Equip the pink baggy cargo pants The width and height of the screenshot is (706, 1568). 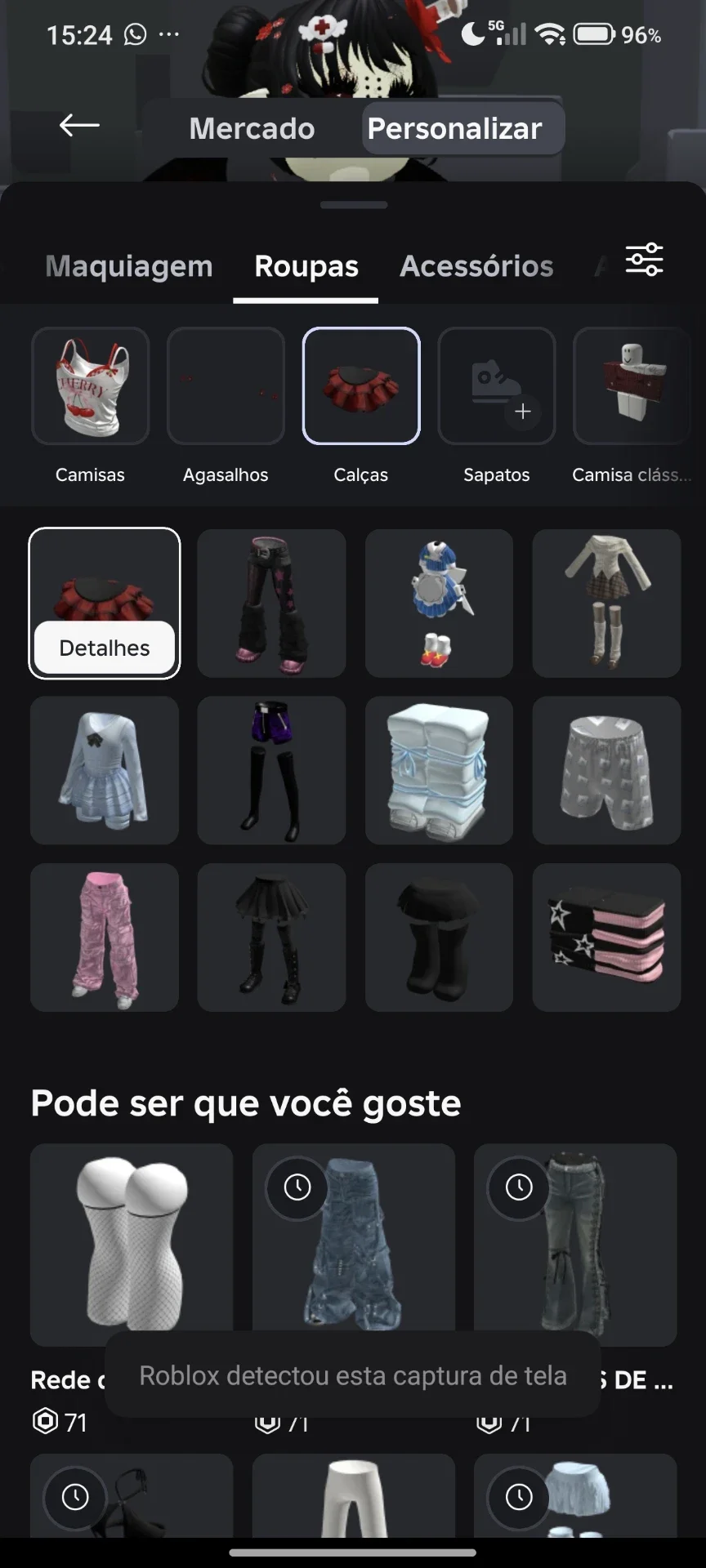[x=105, y=938]
